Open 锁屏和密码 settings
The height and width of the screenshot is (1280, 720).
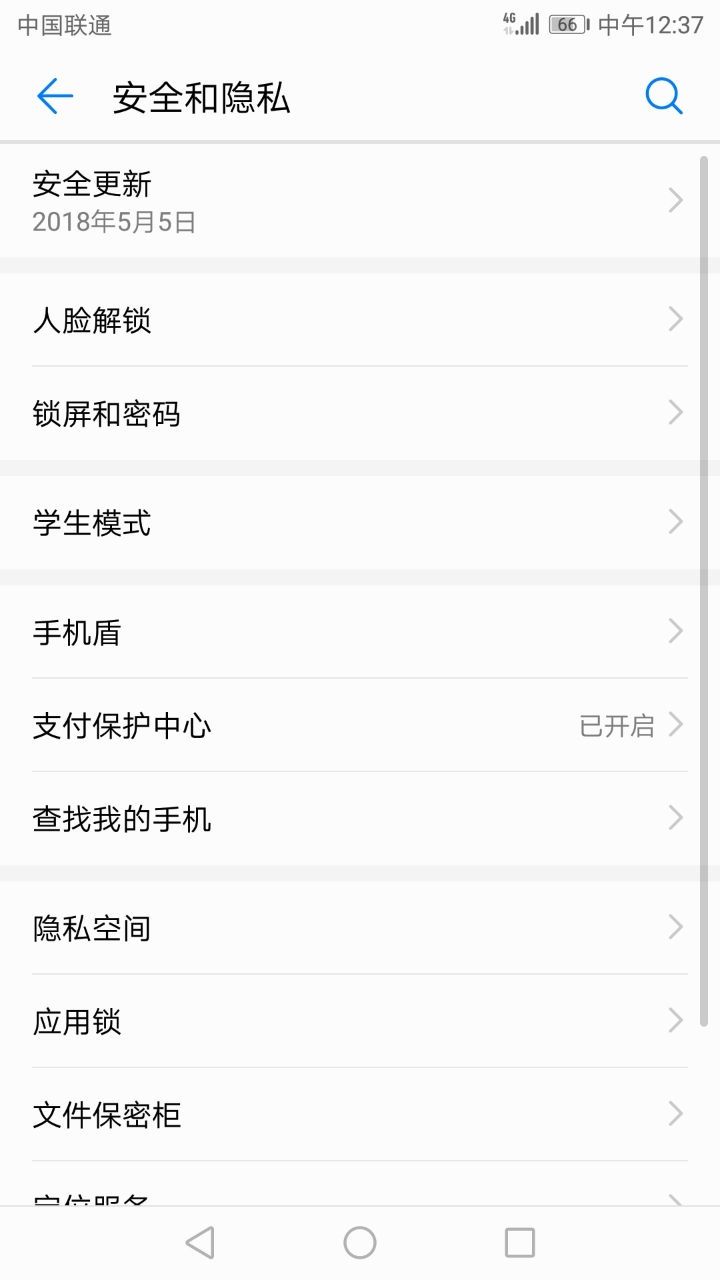click(x=360, y=413)
